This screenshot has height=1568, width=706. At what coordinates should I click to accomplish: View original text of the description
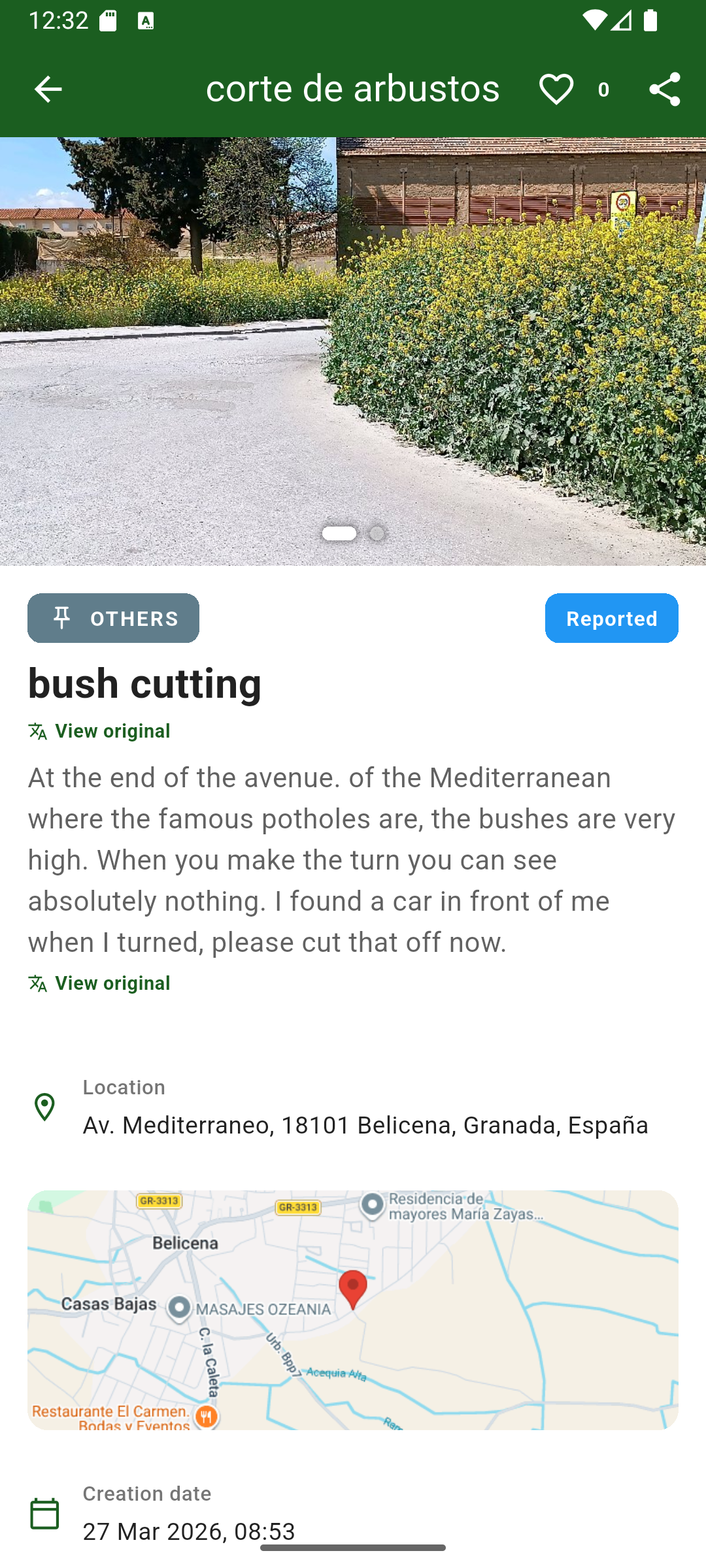[99, 983]
